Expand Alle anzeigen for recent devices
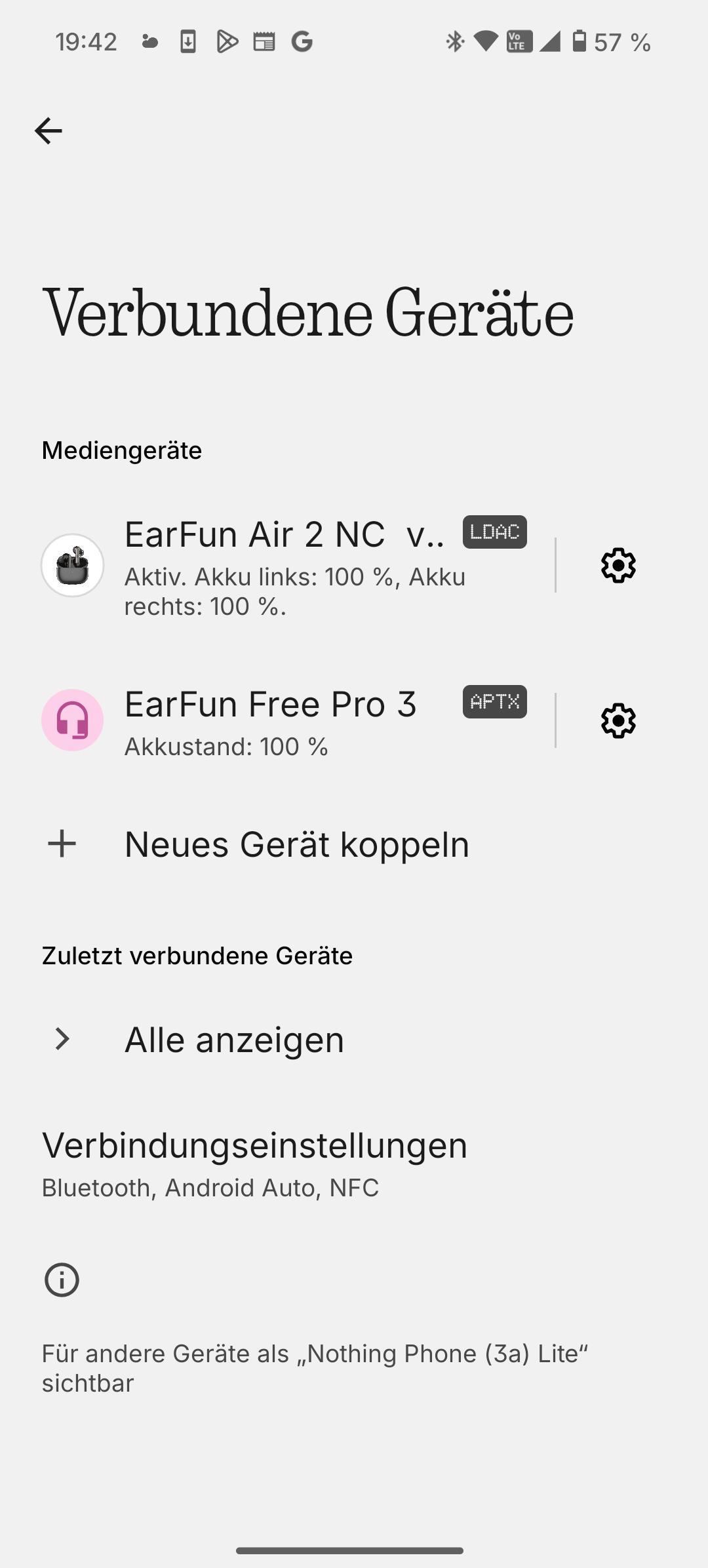This screenshot has height=1568, width=708. point(234,1040)
